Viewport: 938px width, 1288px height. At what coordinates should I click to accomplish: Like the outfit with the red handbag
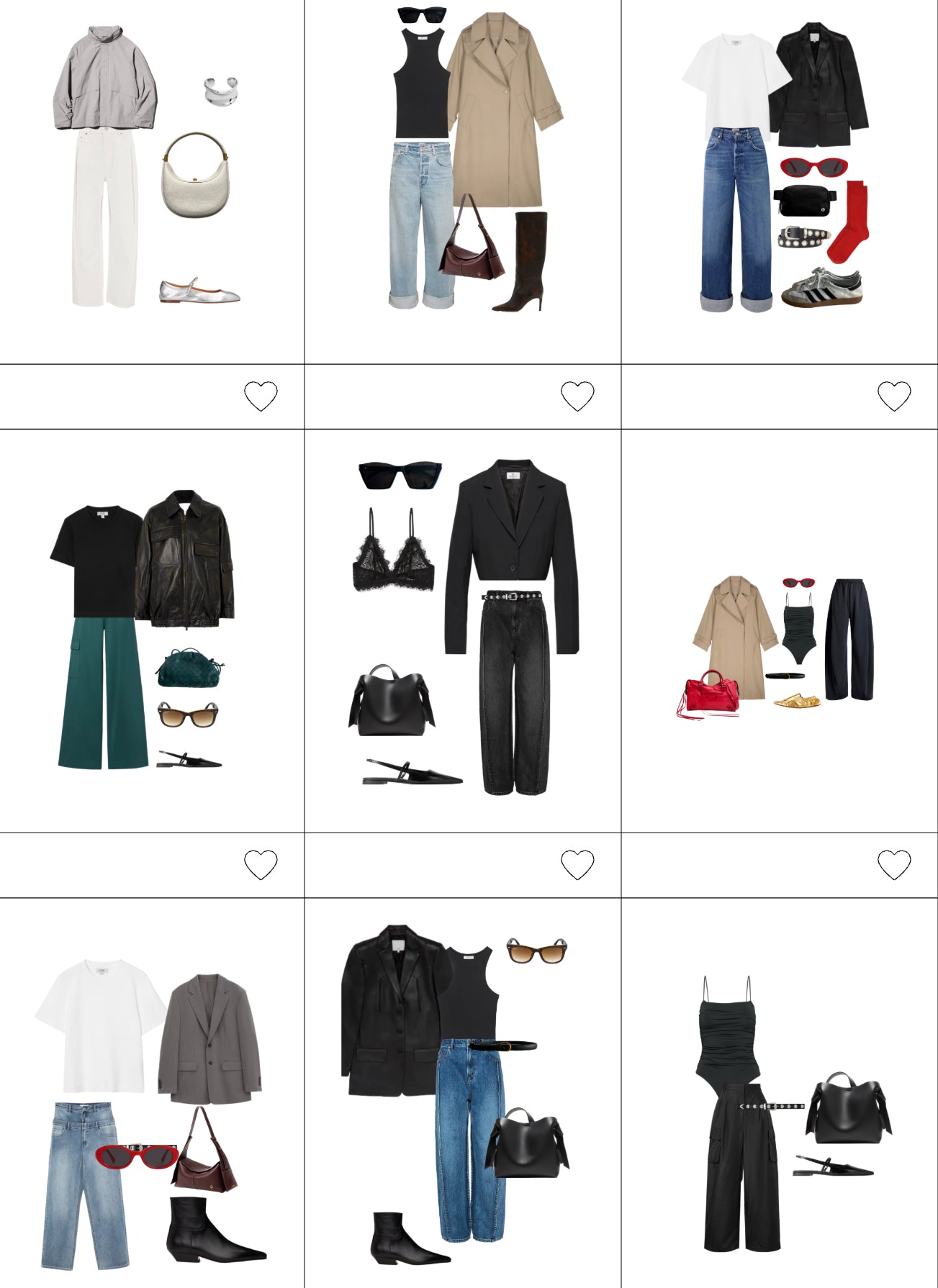[x=894, y=865]
